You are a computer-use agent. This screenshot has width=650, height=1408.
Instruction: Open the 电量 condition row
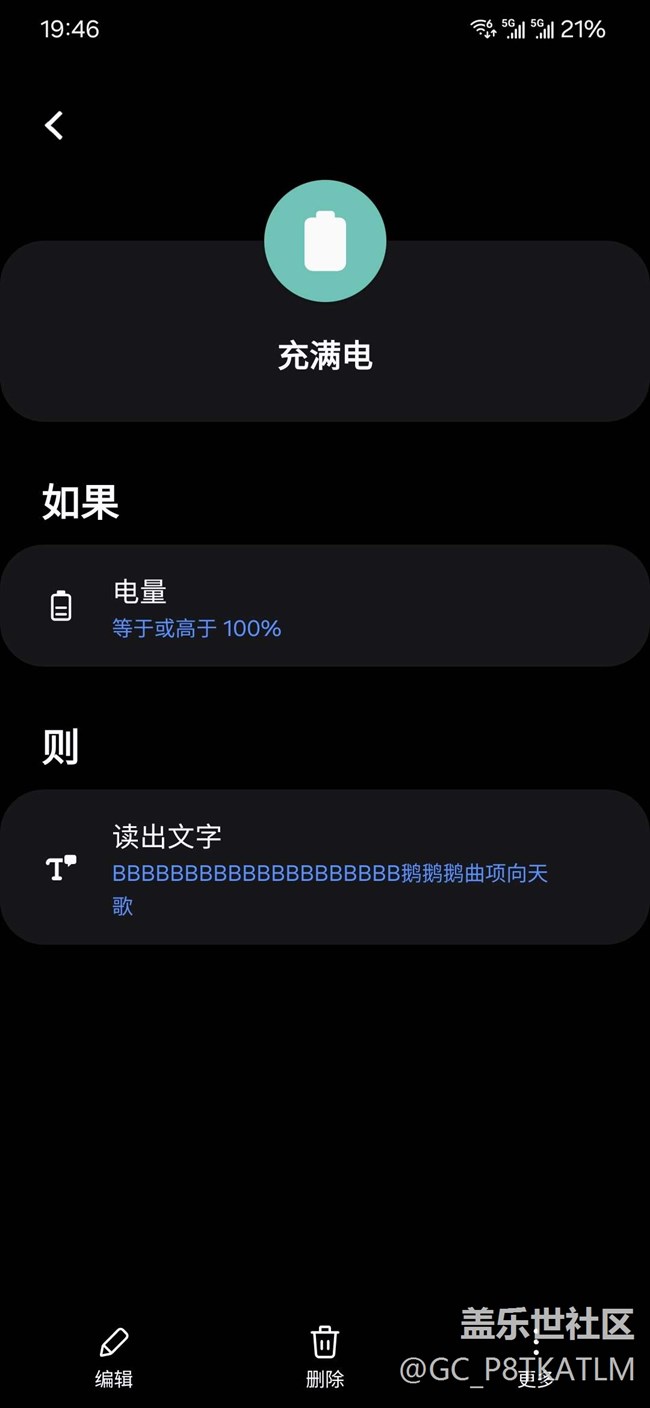tap(325, 606)
